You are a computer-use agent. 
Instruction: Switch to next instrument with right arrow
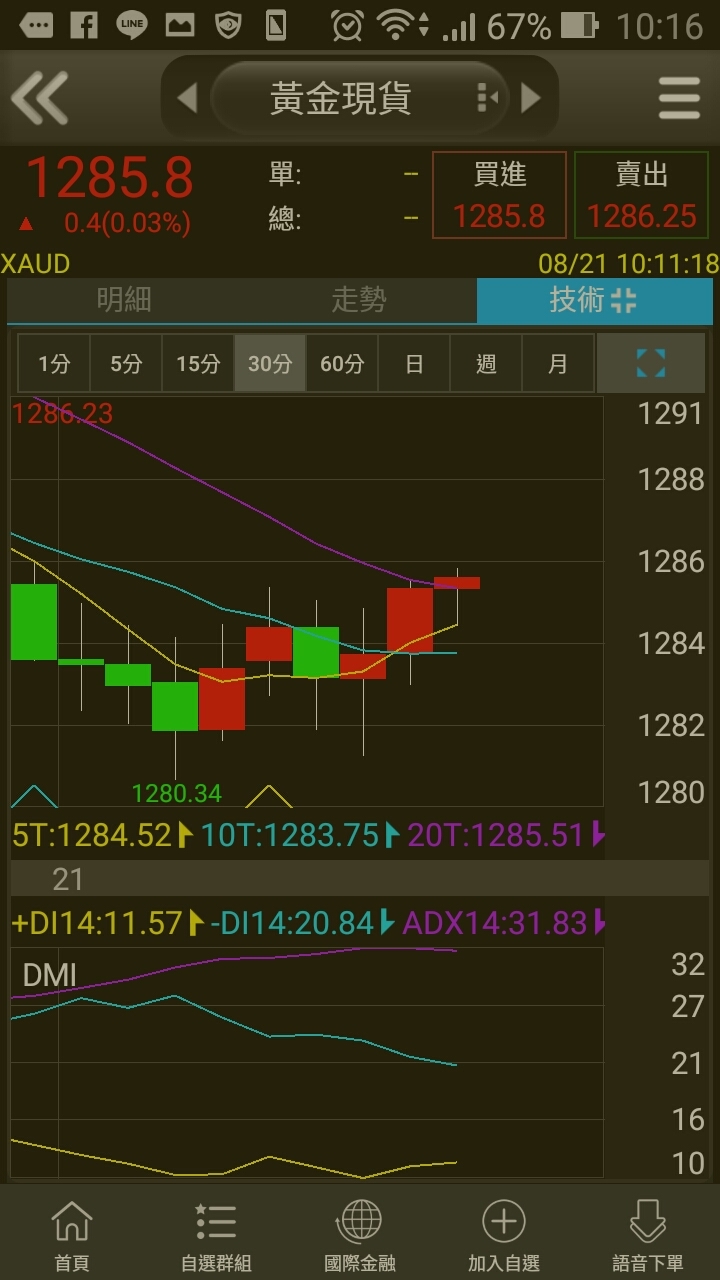pos(531,98)
